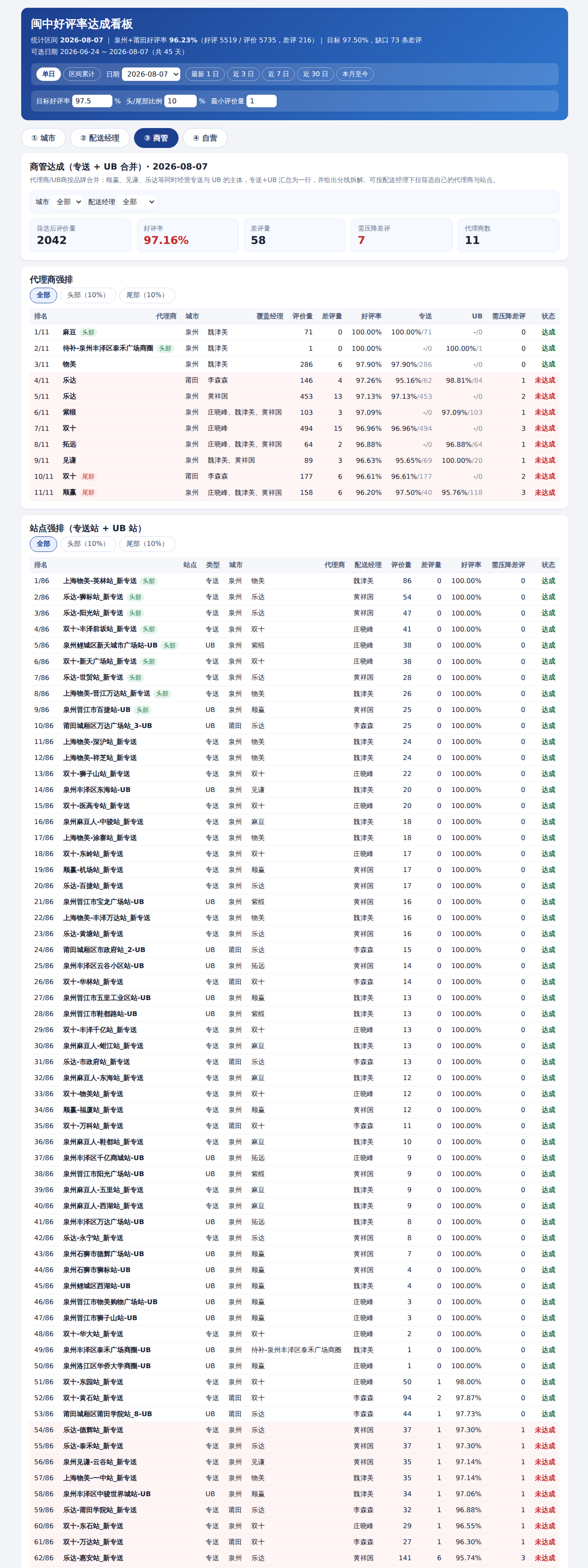Choose the 近 3 日 quick range
Screen dimensions: 588x1568
pyautogui.click(x=243, y=74)
